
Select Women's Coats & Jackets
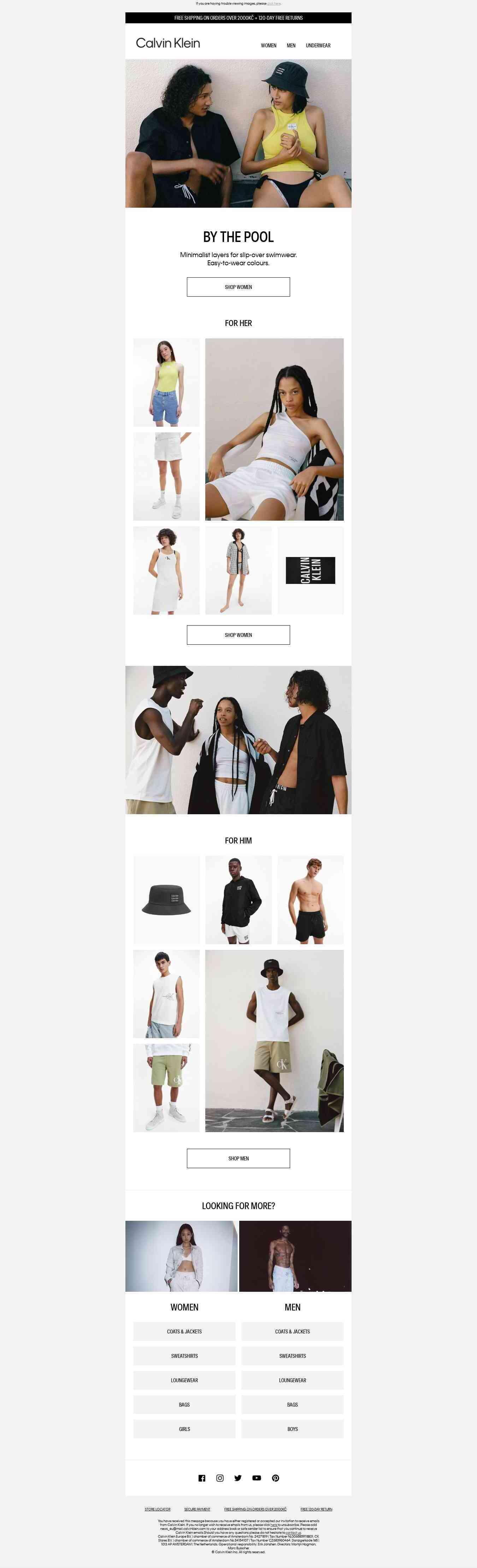(184, 1331)
